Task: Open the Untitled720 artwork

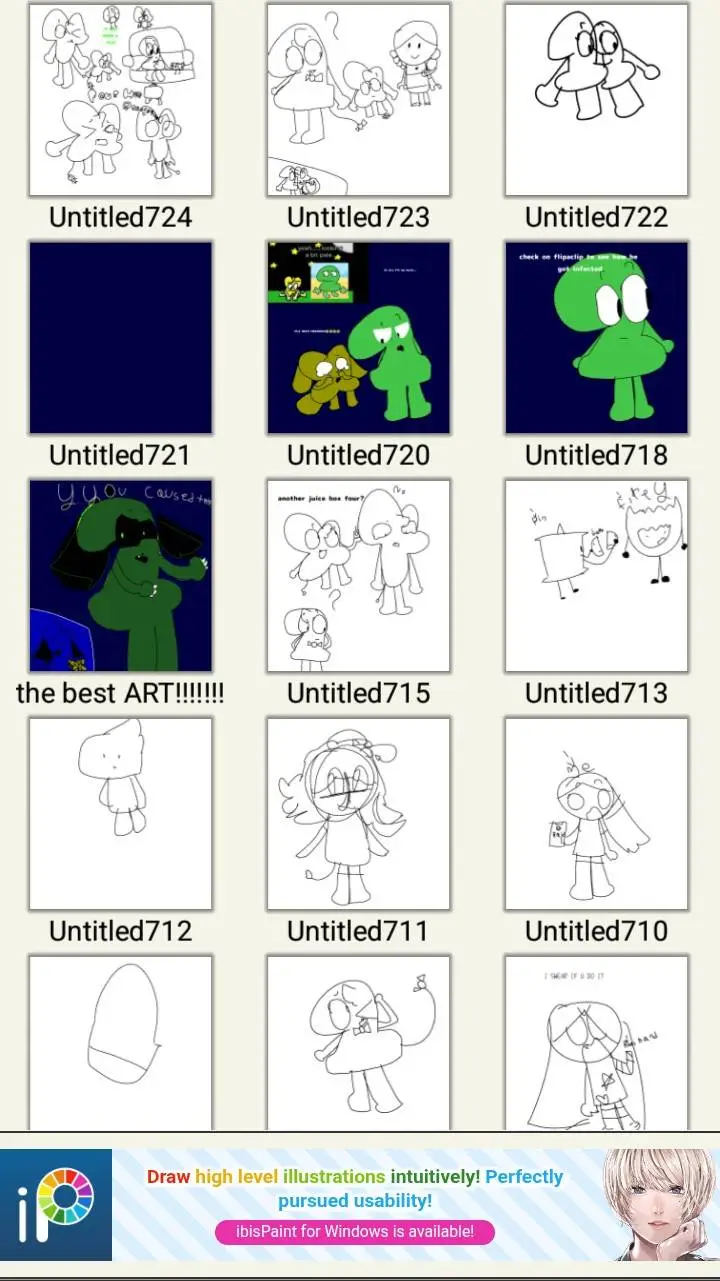Action: (x=358, y=337)
